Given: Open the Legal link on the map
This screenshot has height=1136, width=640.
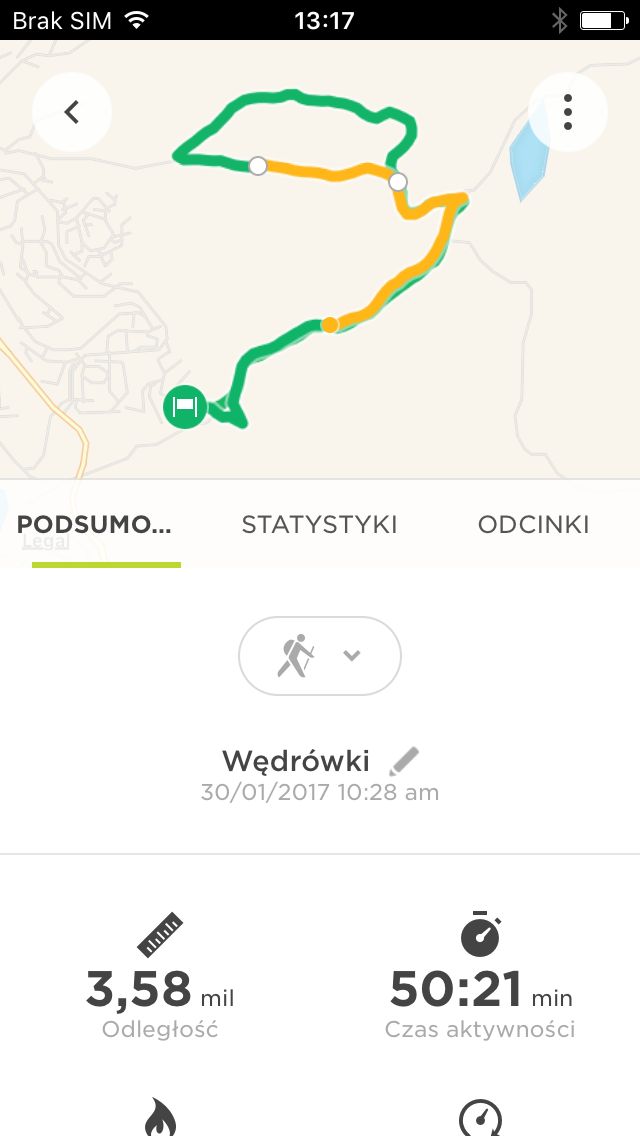Looking at the screenshot, I should pyautogui.click(x=46, y=542).
